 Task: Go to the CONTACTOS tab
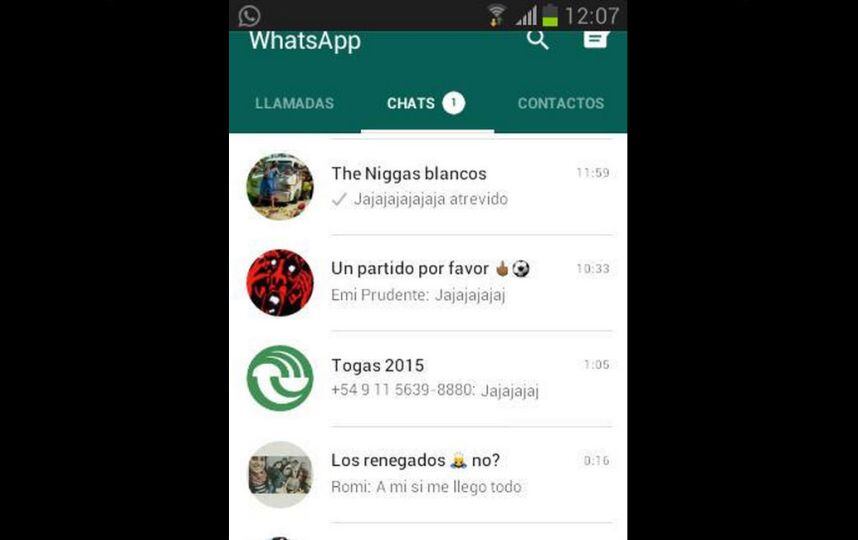560,103
